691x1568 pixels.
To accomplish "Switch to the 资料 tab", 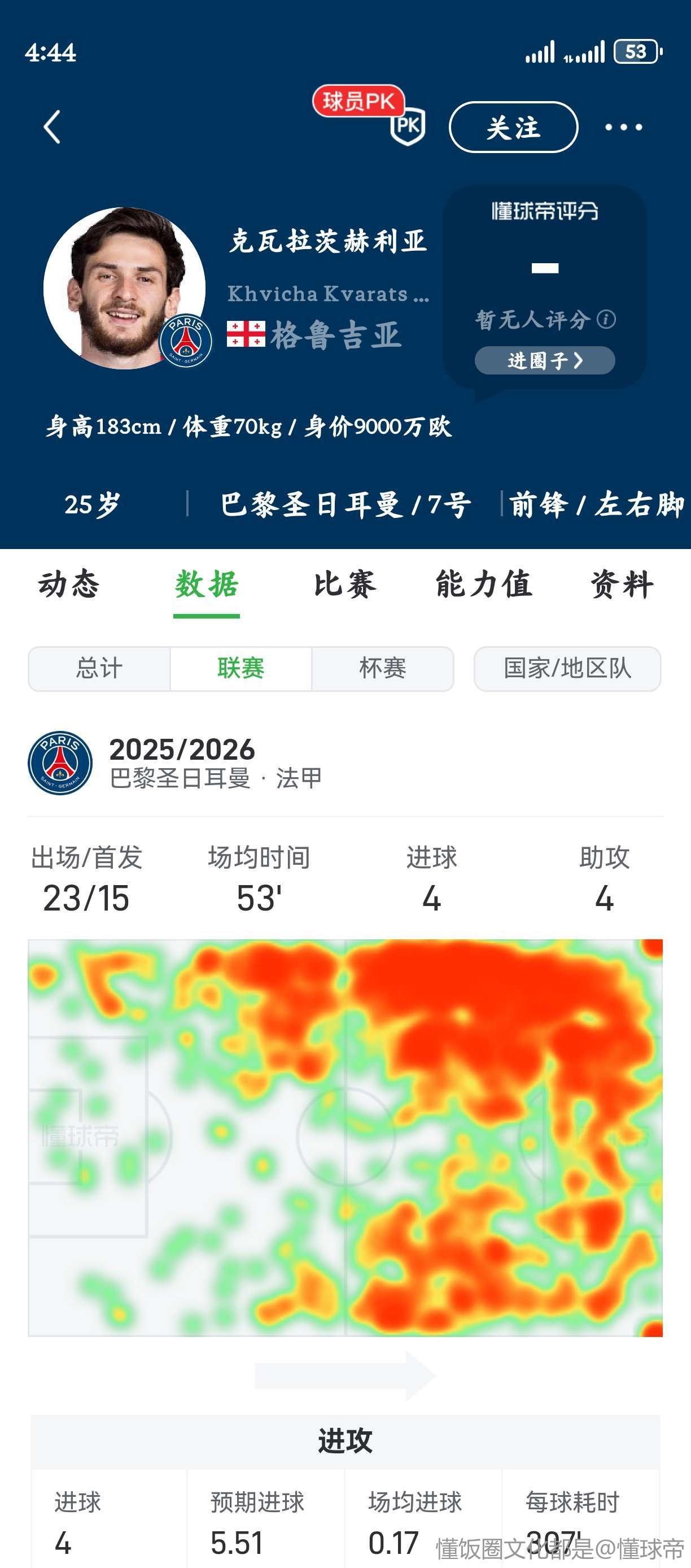I will point(622,585).
